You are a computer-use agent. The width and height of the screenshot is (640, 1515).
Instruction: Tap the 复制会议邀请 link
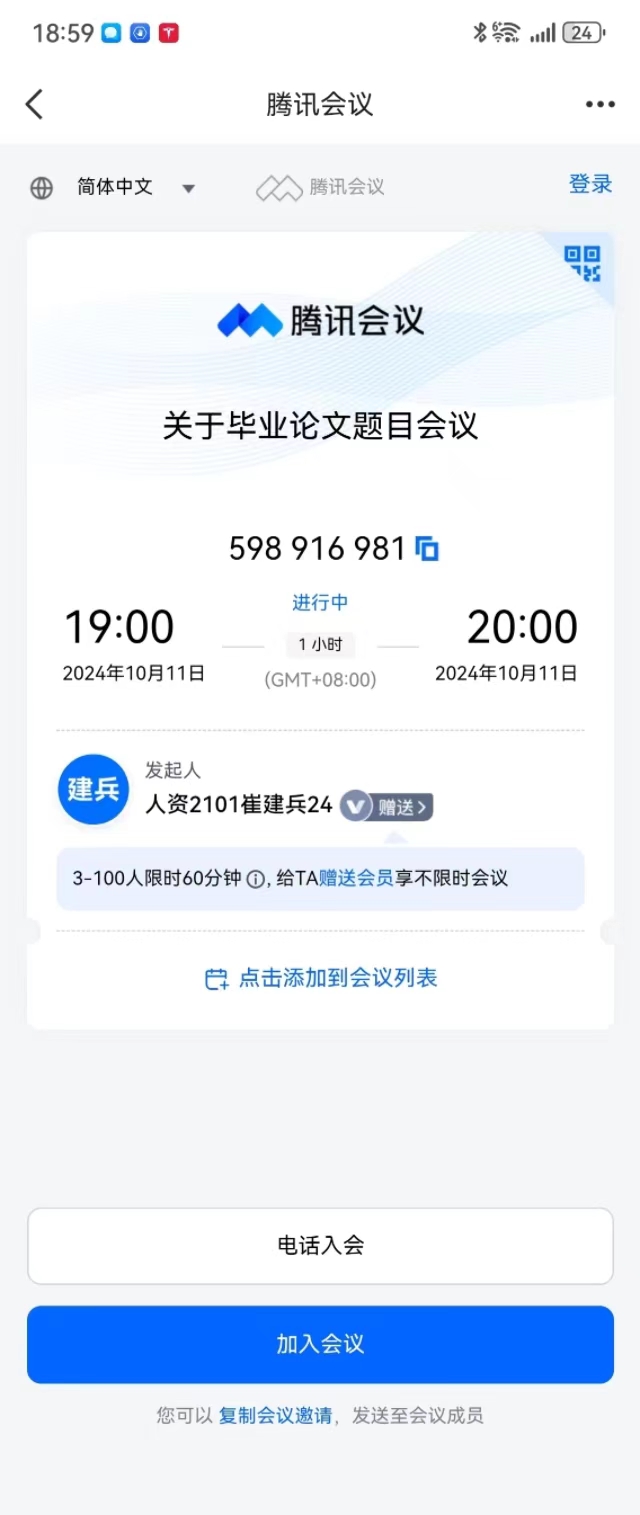click(x=275, y=1415)
